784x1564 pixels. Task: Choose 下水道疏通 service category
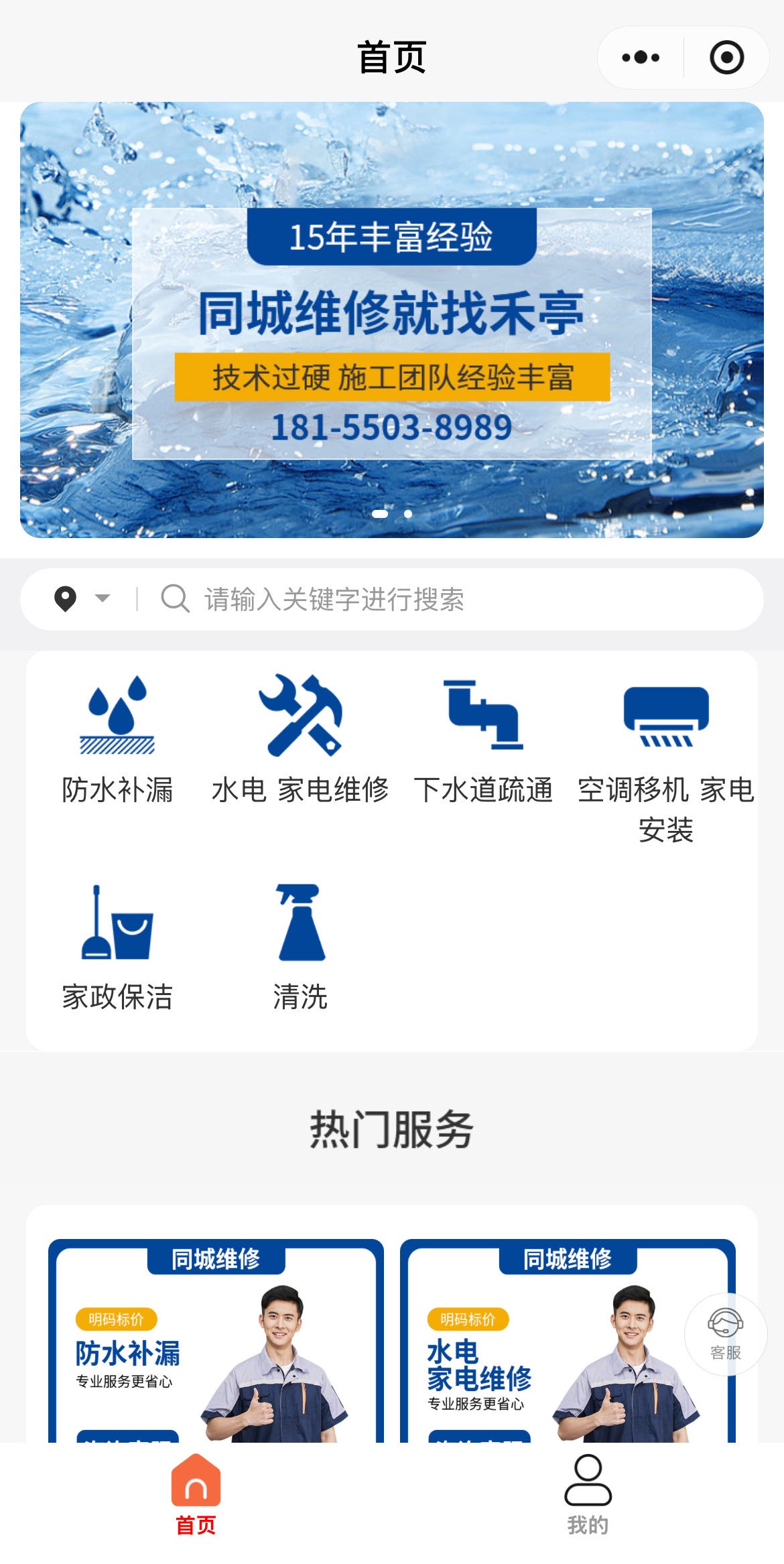tap(483, 740)
